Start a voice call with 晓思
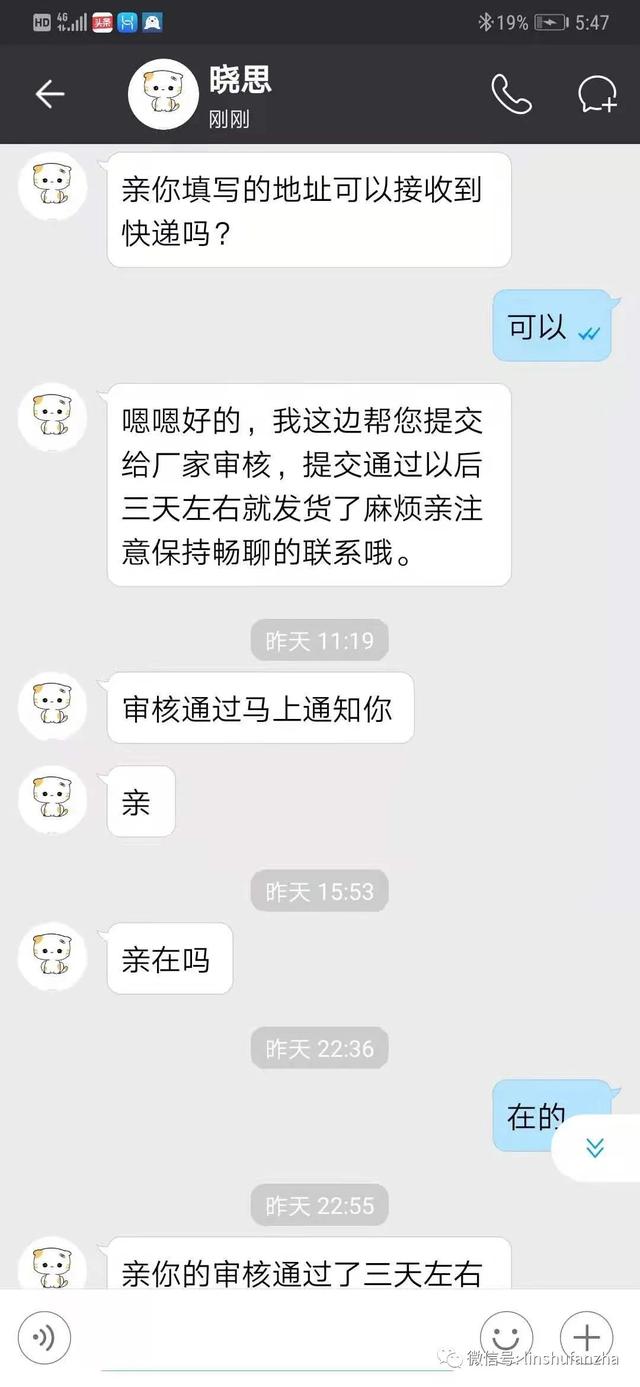This screenshot has width=640, height=1387. click(510, 94)
